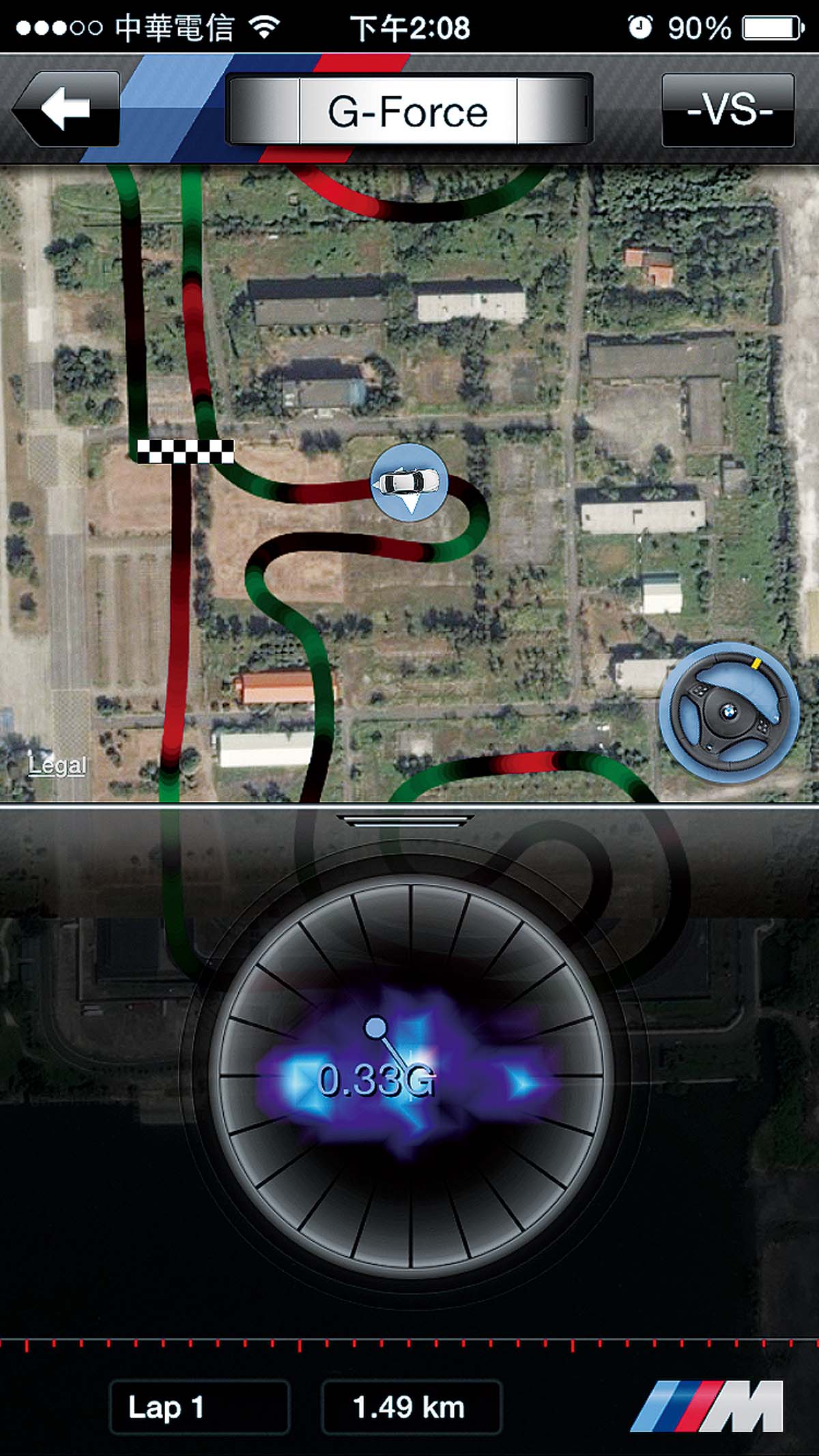Go back using the arrow button
Image resolution: width=819 pixels, height=1456 pixels.
click(66, 108)
